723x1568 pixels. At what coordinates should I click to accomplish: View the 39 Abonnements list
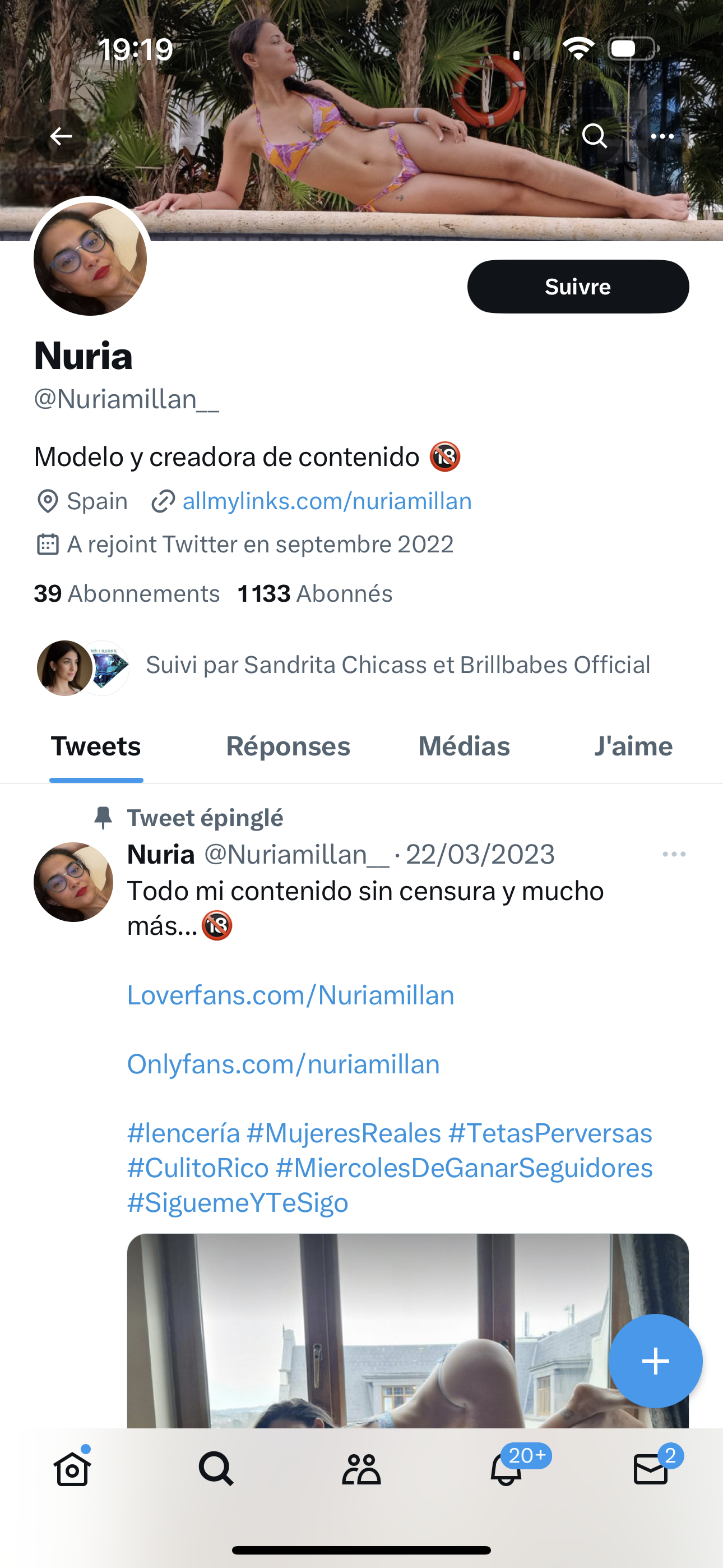(x=127, y=593)
